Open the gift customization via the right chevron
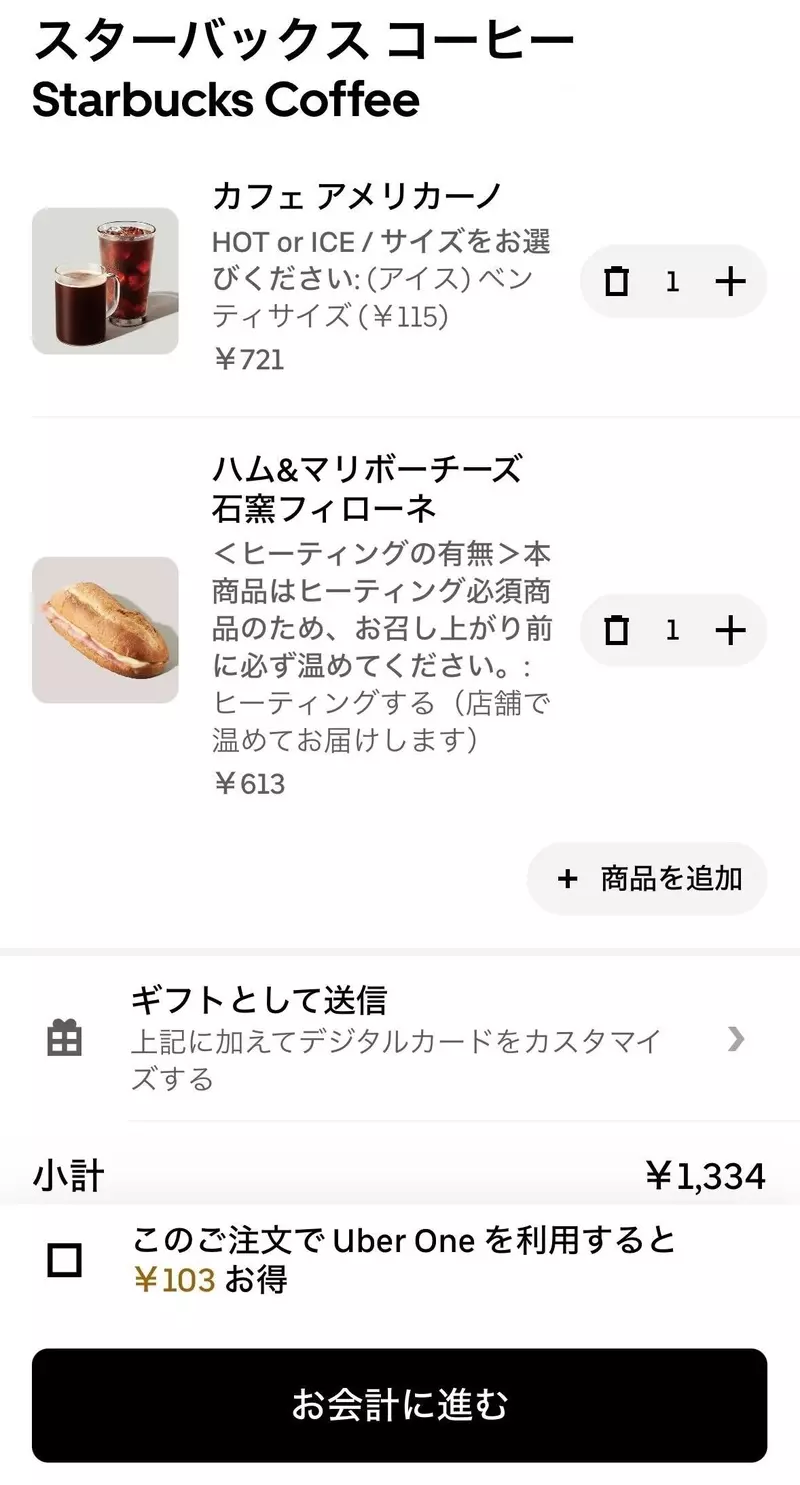 click(737, 1040)
